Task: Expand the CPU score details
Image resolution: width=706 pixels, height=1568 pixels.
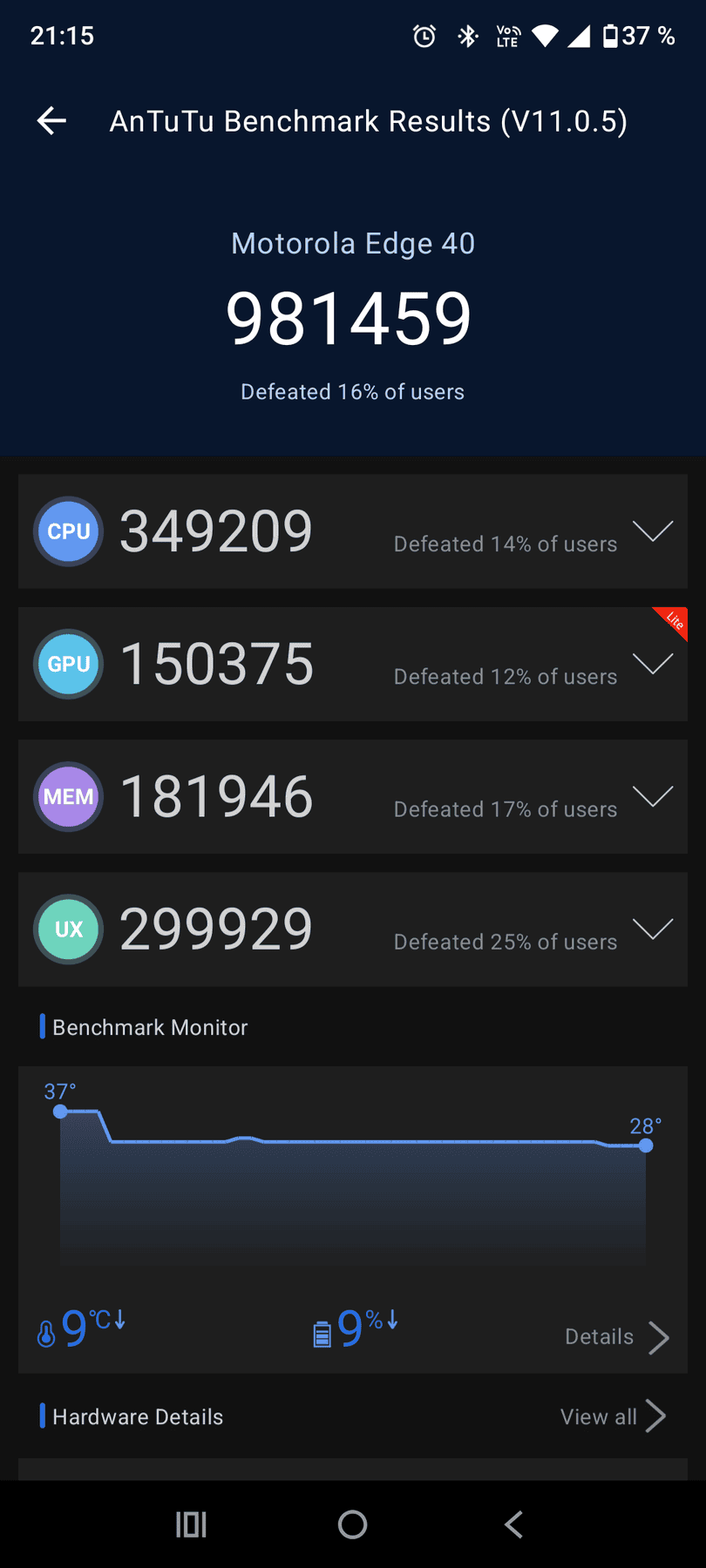Action: tap(653, 531)
